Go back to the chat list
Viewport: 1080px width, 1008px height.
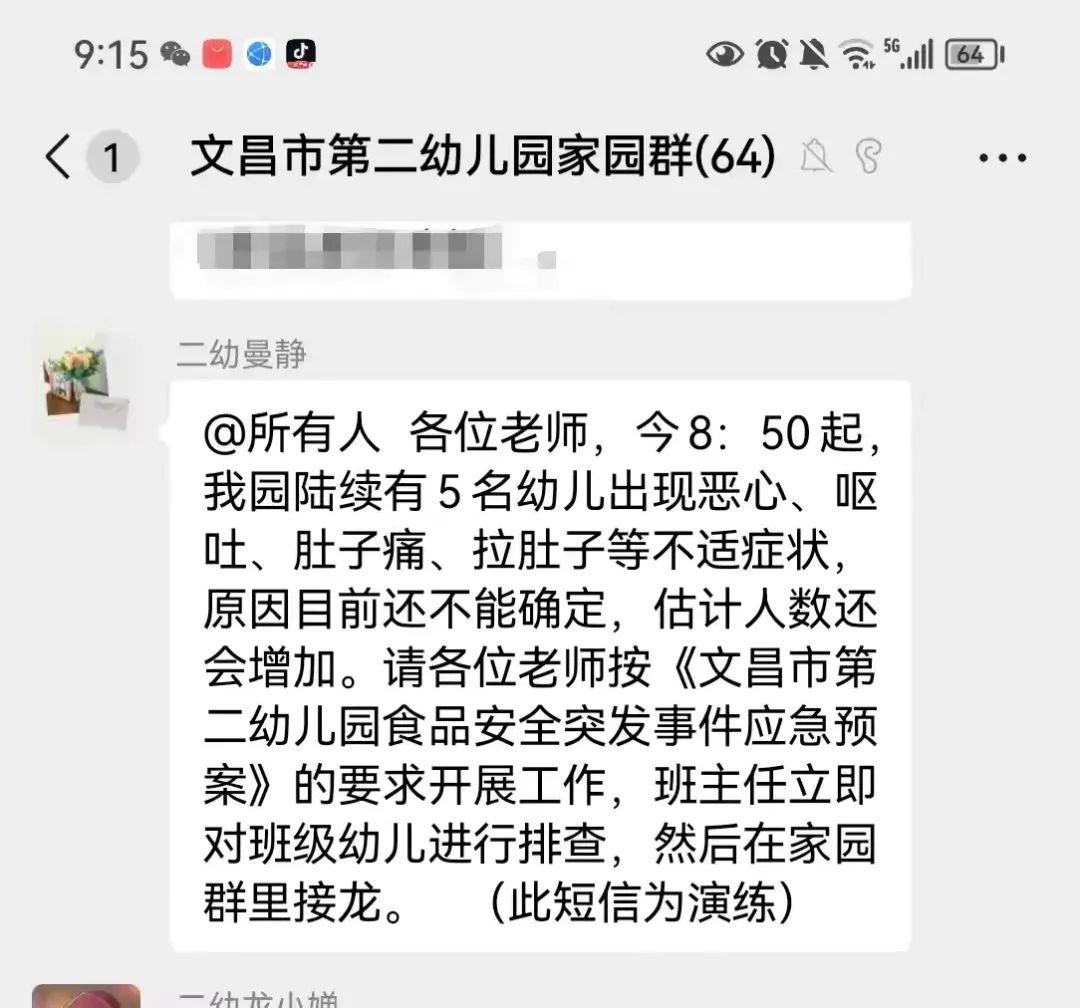point(60,157)
